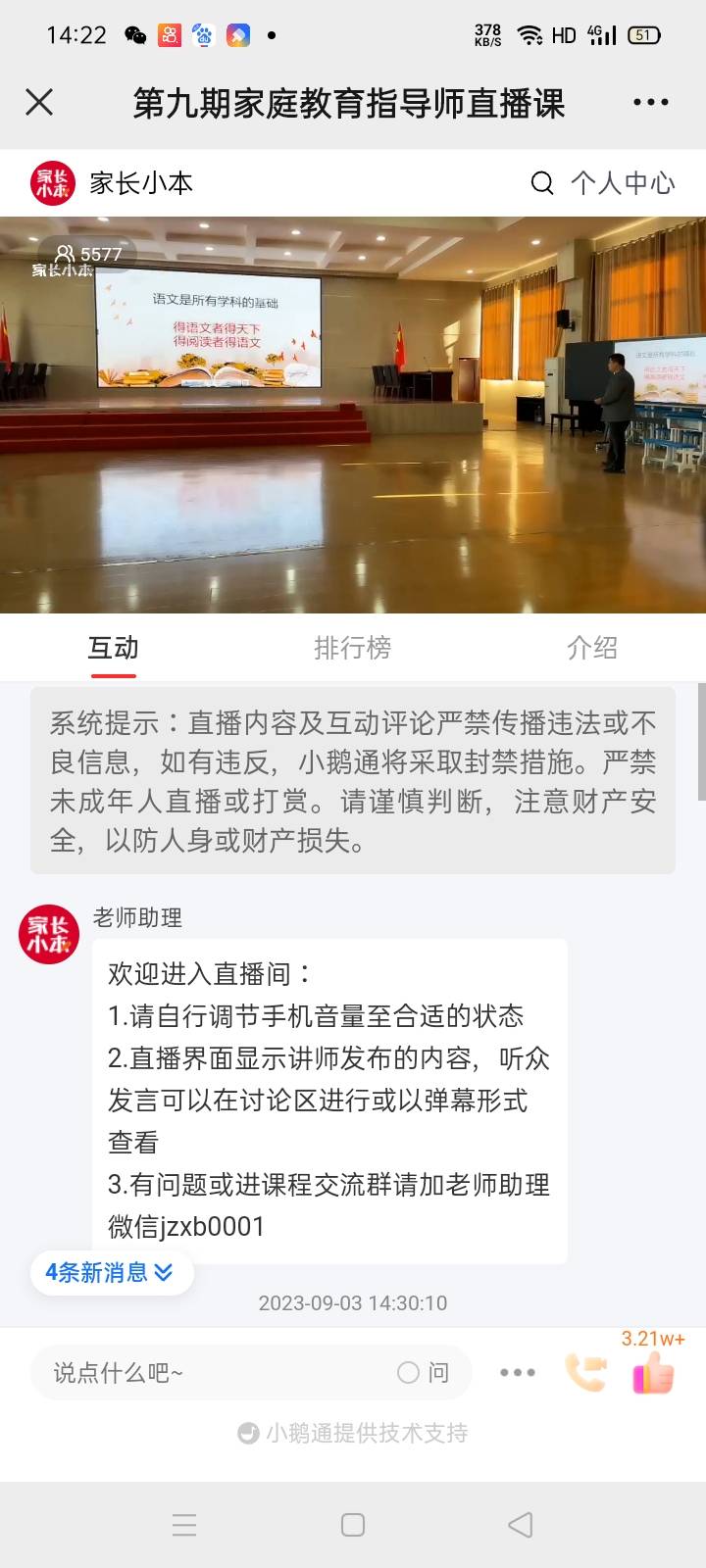The height and width of the screenshot is (1568, 706).
Task: Tap the call-in phone icon
Action: 585,1373
